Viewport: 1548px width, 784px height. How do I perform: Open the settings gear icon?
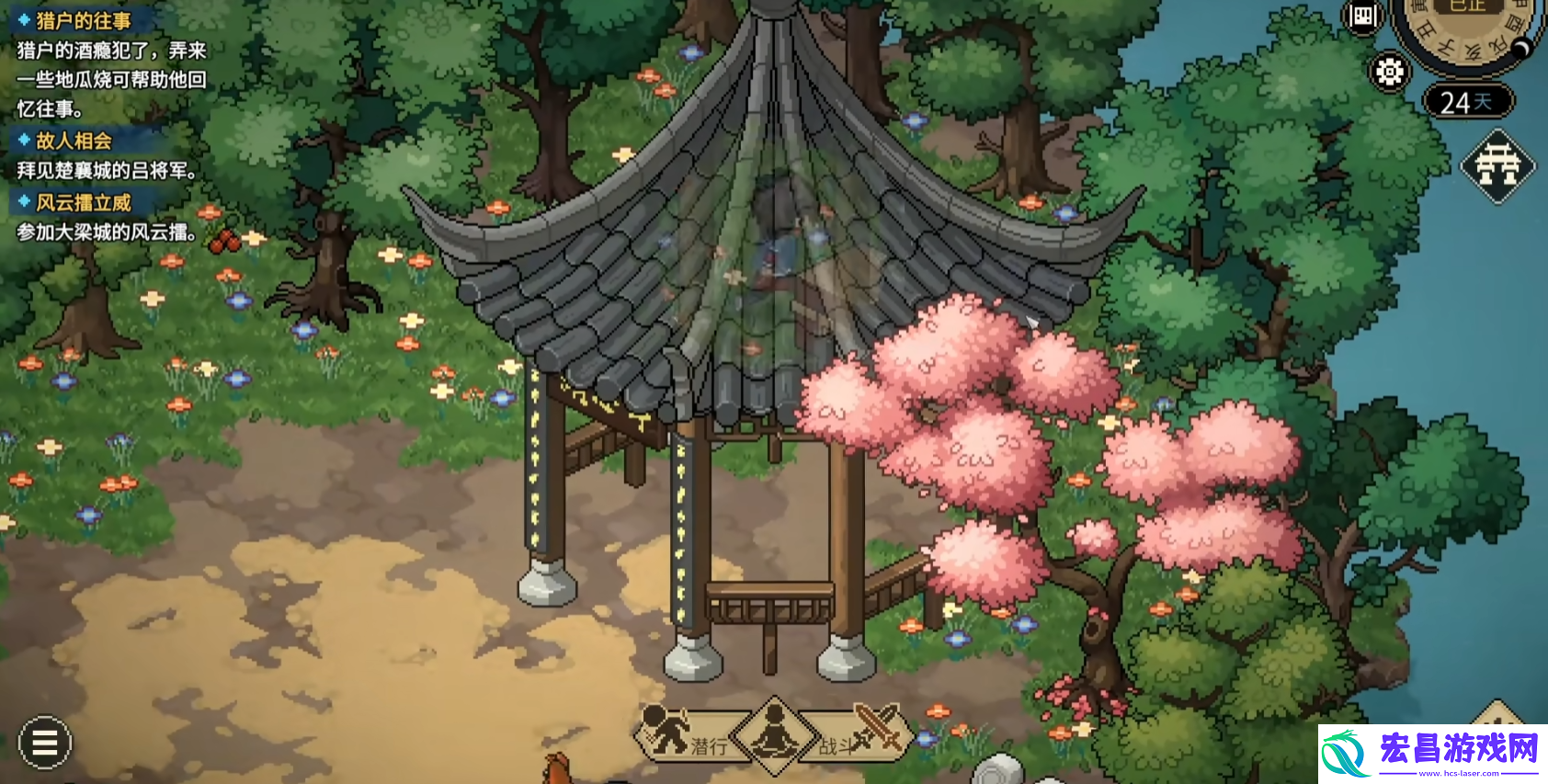coord(1390,72)
